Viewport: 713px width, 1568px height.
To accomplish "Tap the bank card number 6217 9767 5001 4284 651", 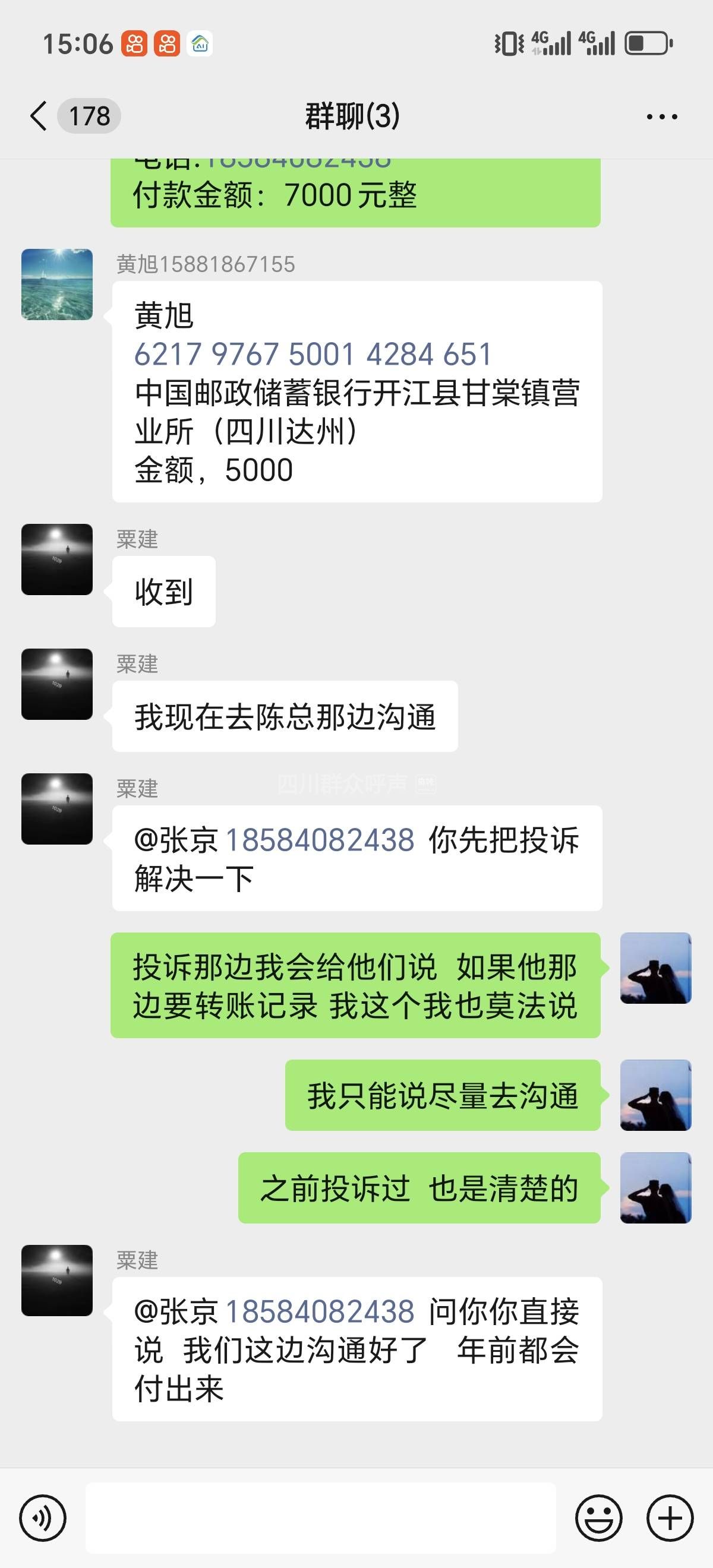I will tap(313, 354).
